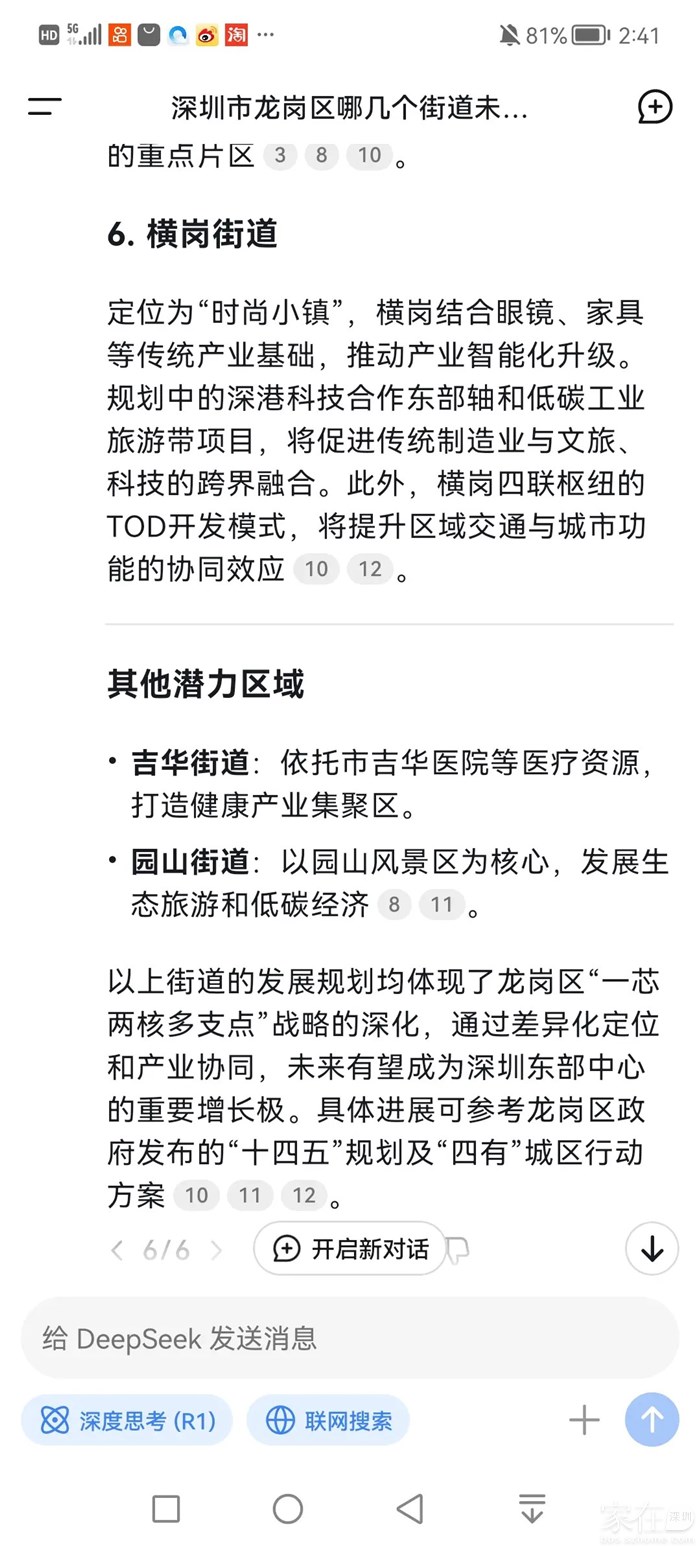Open citation 8 in 园山街道 bullet
Image resolution: width=700 pixels, height=1547 pixels.
tap(394, 906)
